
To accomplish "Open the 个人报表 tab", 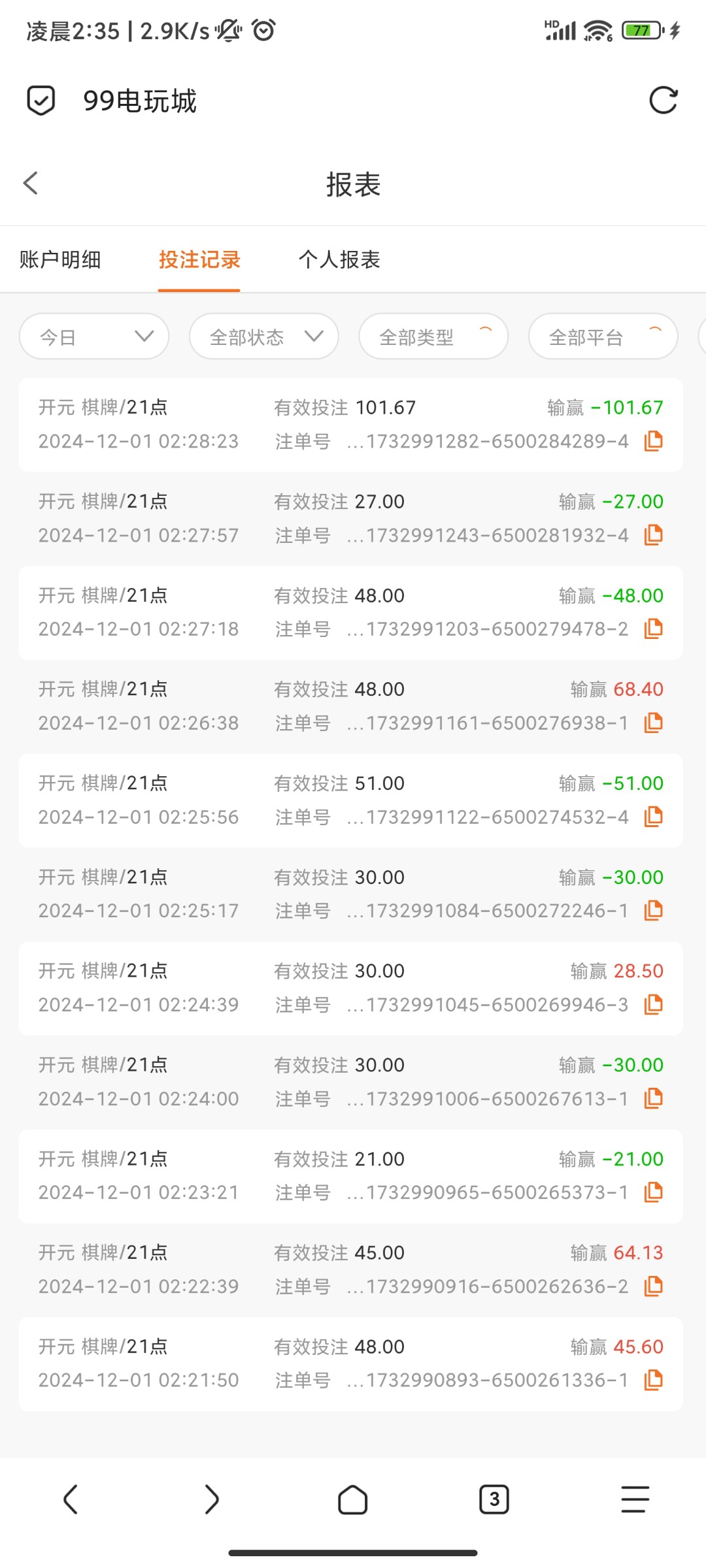I will 339,260.
